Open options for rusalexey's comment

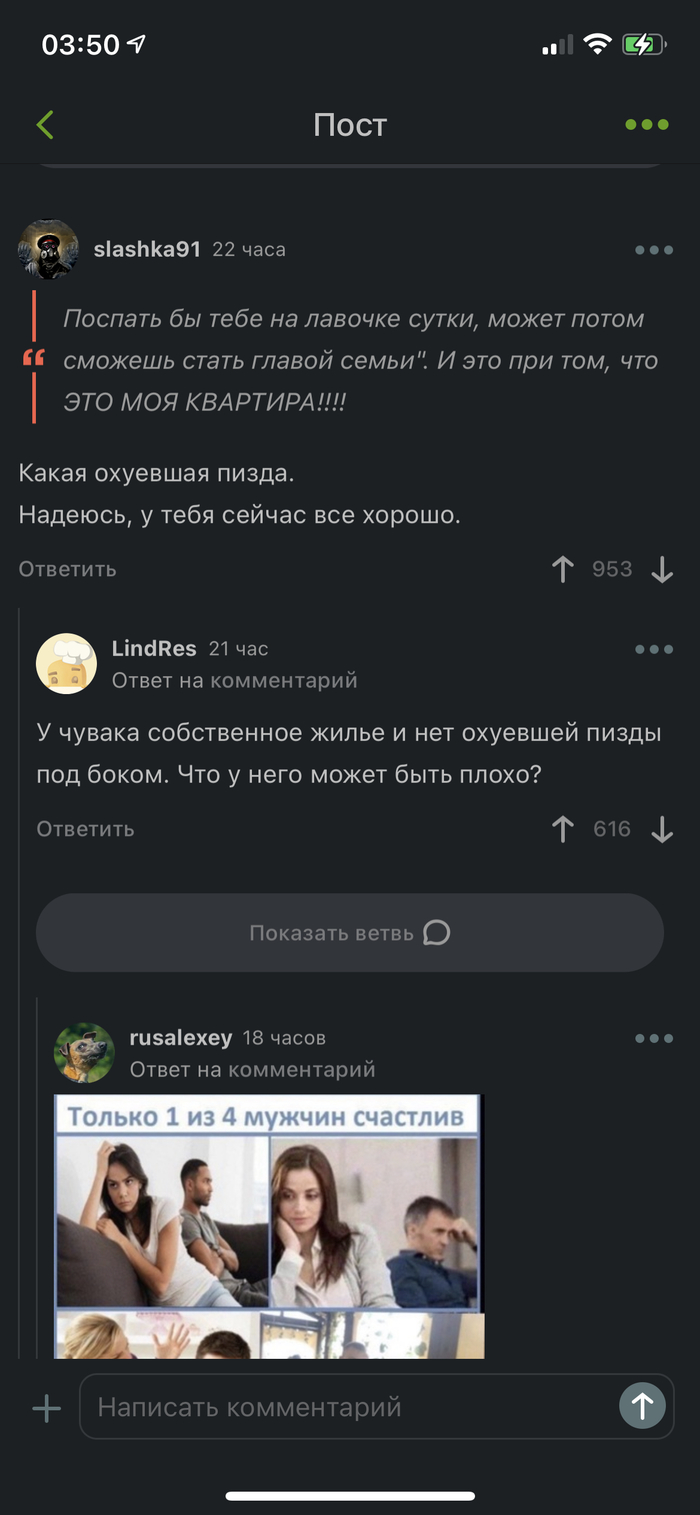[654, 1038]
